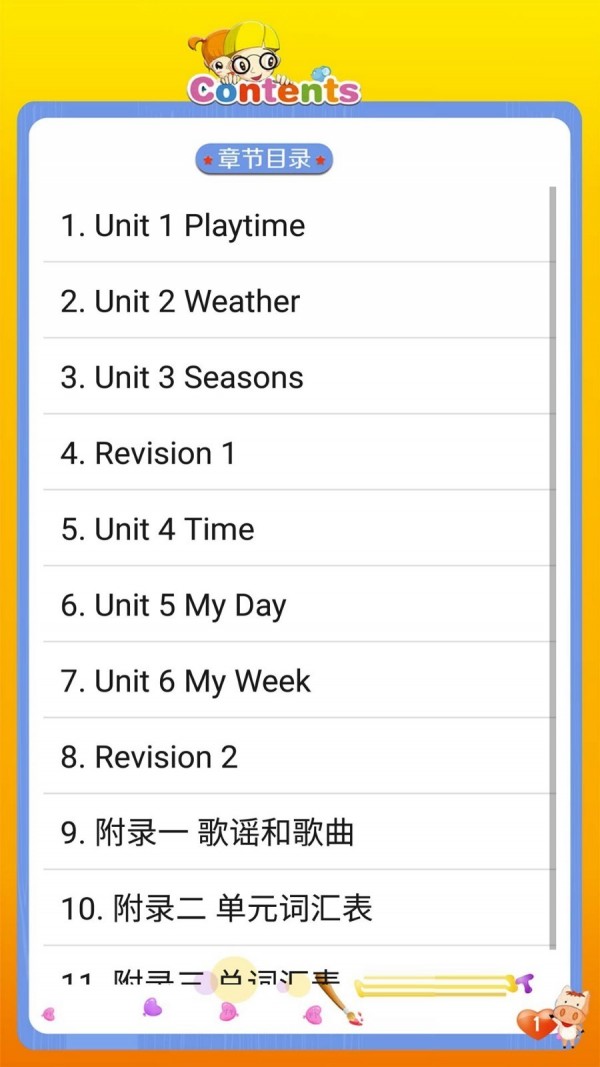Open Unit 2 Weather chapter
The image size is (600, 1067).
180,301
